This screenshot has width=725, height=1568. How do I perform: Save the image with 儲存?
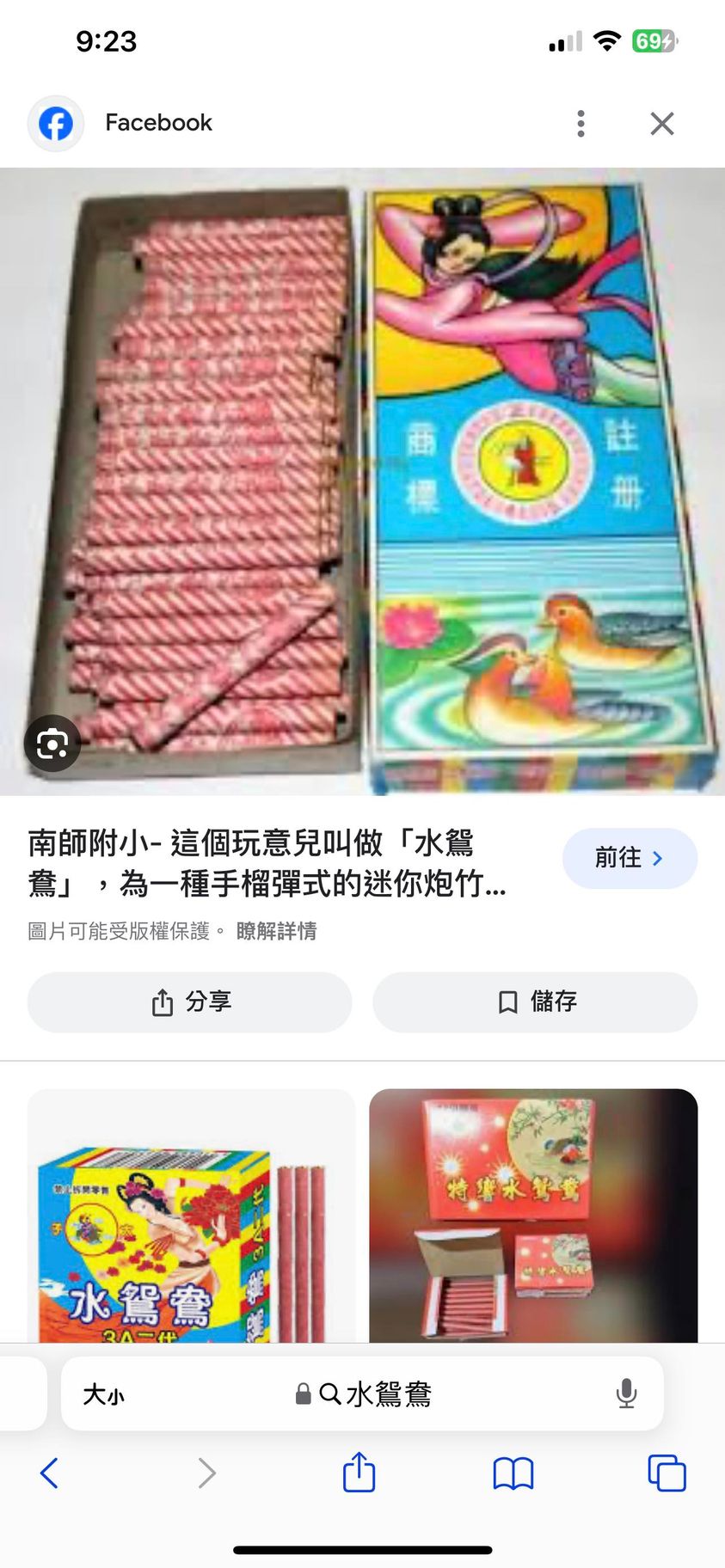tap(535, 1002)
